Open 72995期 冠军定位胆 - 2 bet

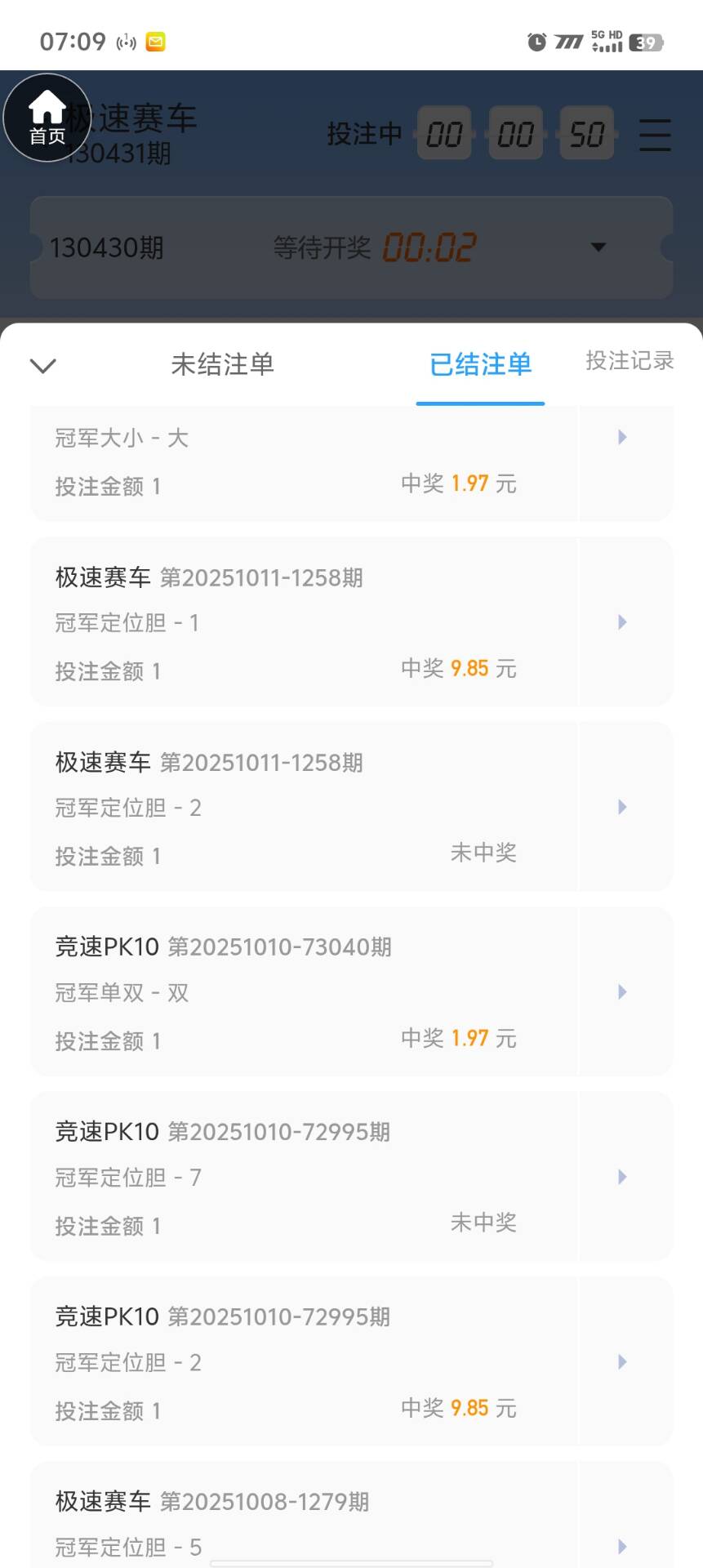[x=622, y=1361]
